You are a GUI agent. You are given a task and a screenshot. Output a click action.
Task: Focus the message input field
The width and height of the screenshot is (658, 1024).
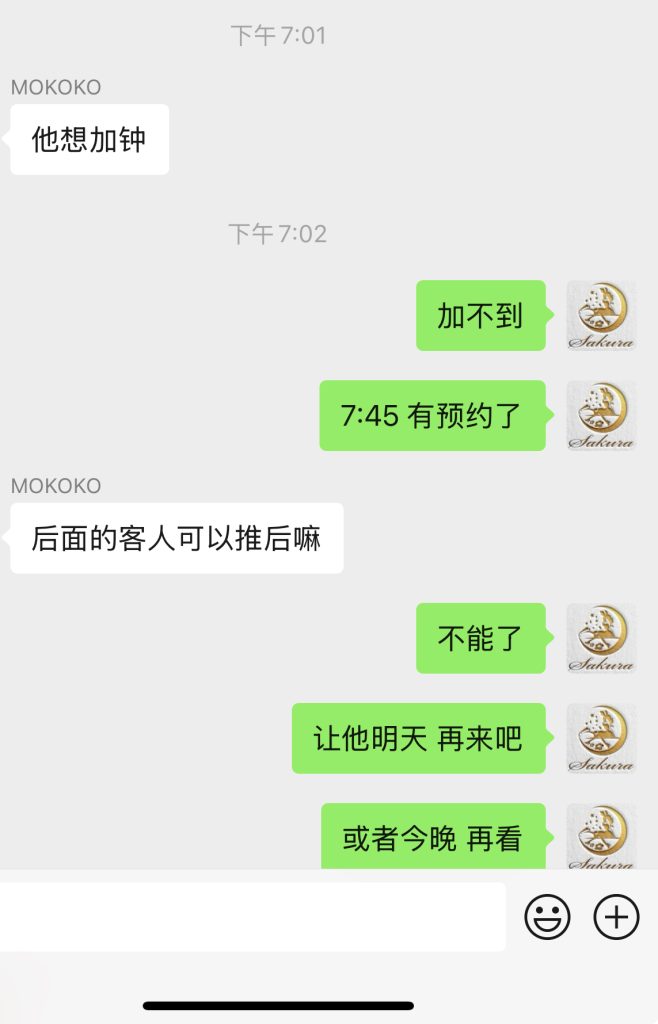pos(250,916)
